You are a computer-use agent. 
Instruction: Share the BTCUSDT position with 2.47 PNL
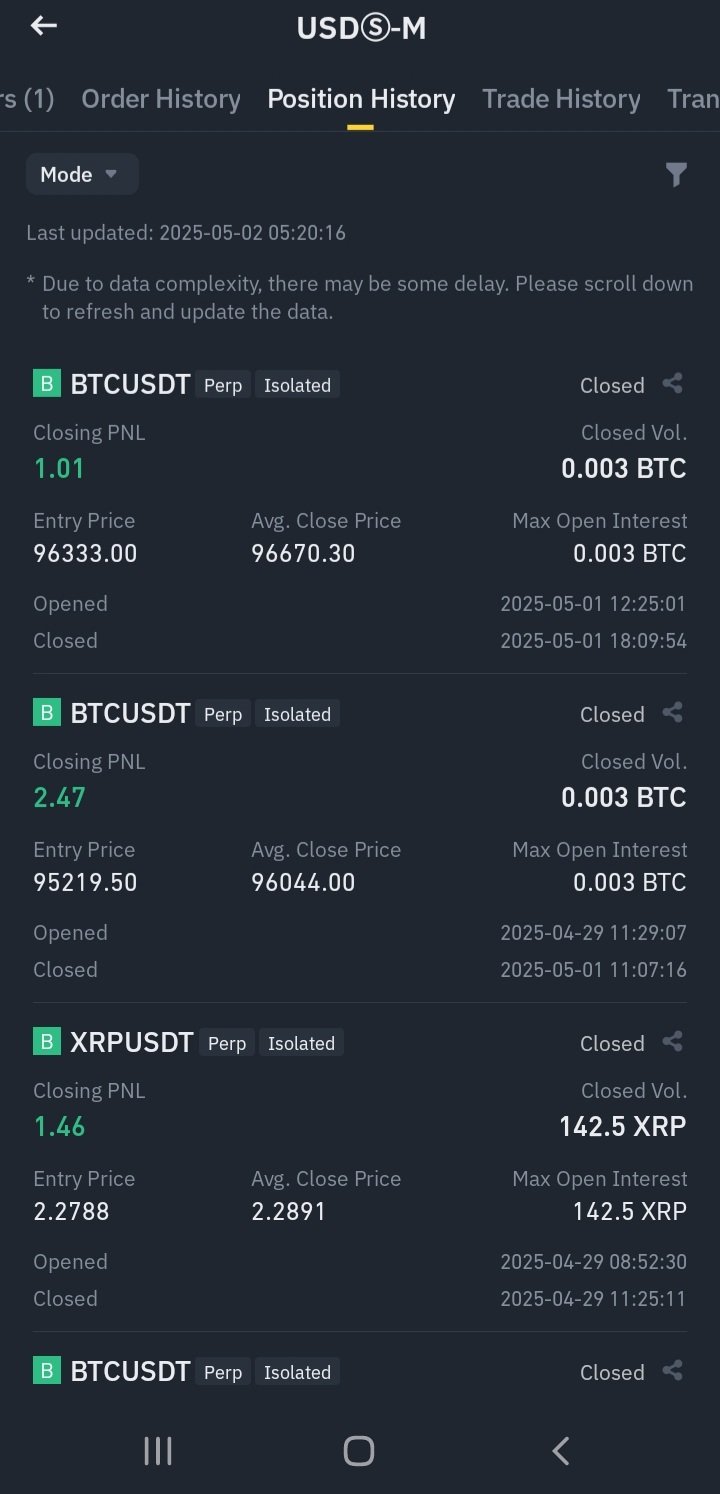pyautogui.click(x=673, y=713)
